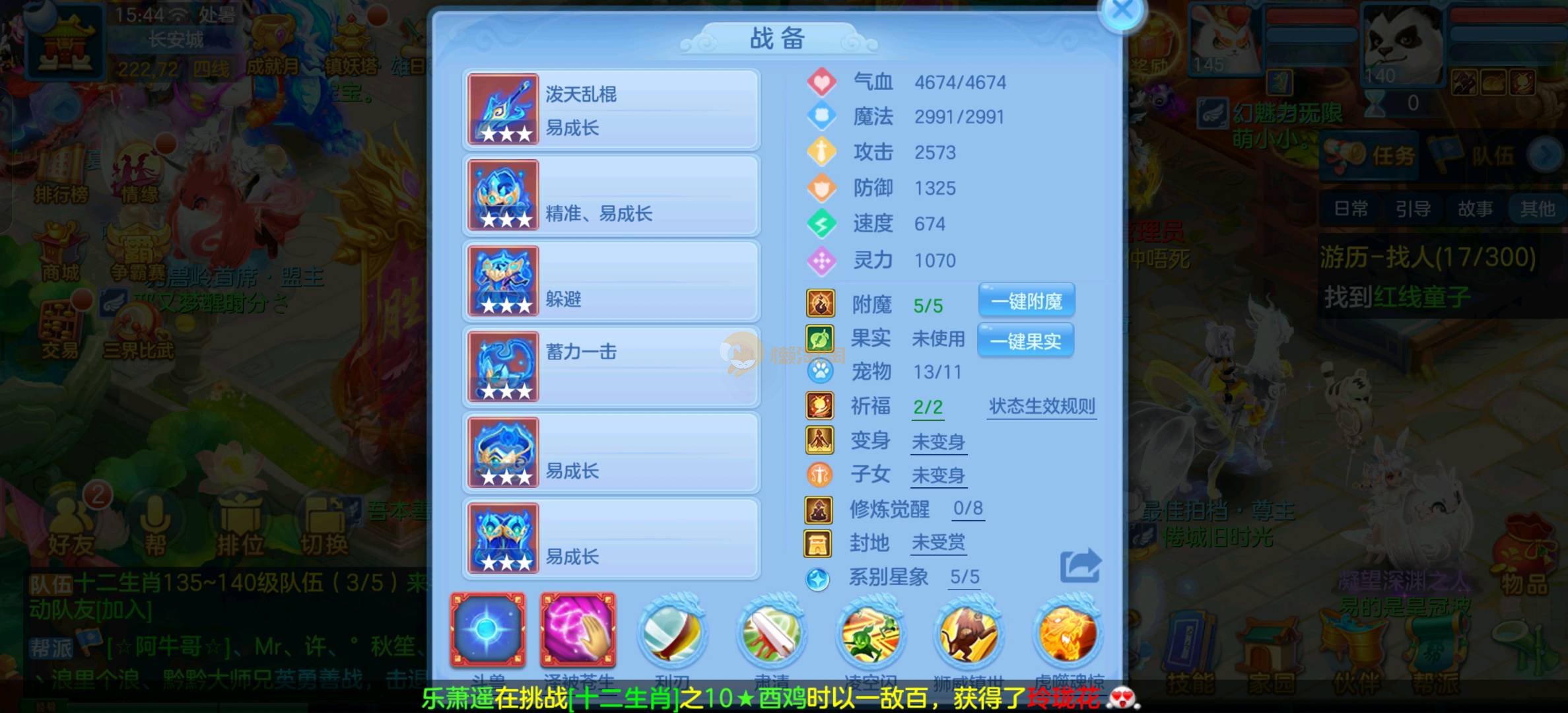Viewport: 1568px width, 713px height.
Task: Tap the 一键果实 button
Action: click(x=1025, y=341)
